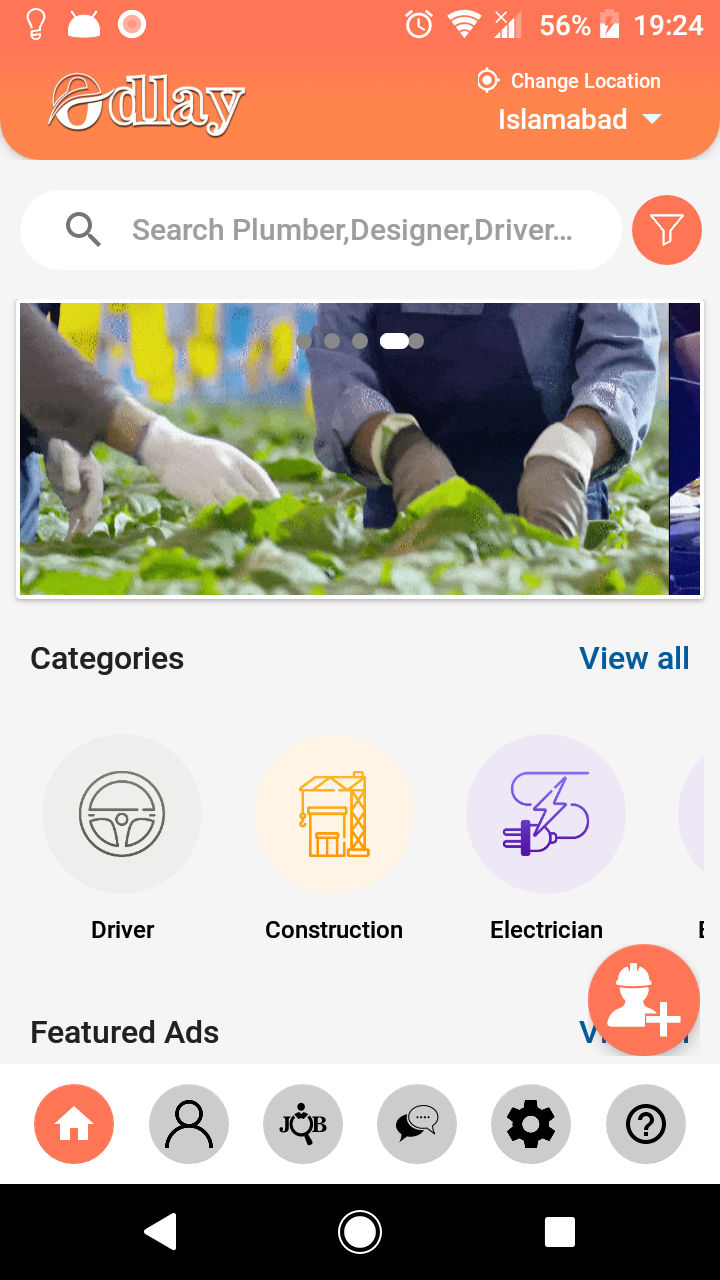Select the Construction category
The height and width of the screenshot is (1280, 720).
click(334, 814)
